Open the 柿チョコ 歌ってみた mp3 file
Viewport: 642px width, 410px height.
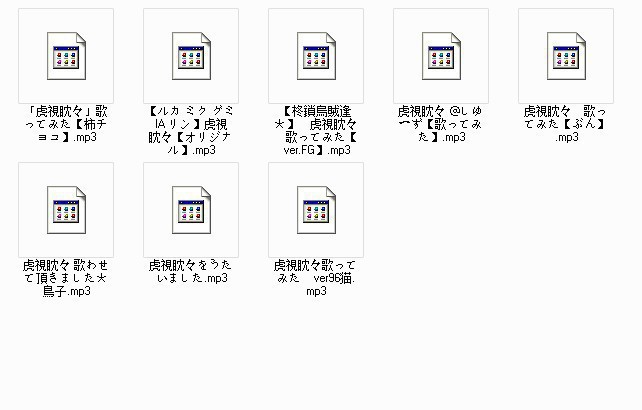pyautogui.click(x=66, y=56)
